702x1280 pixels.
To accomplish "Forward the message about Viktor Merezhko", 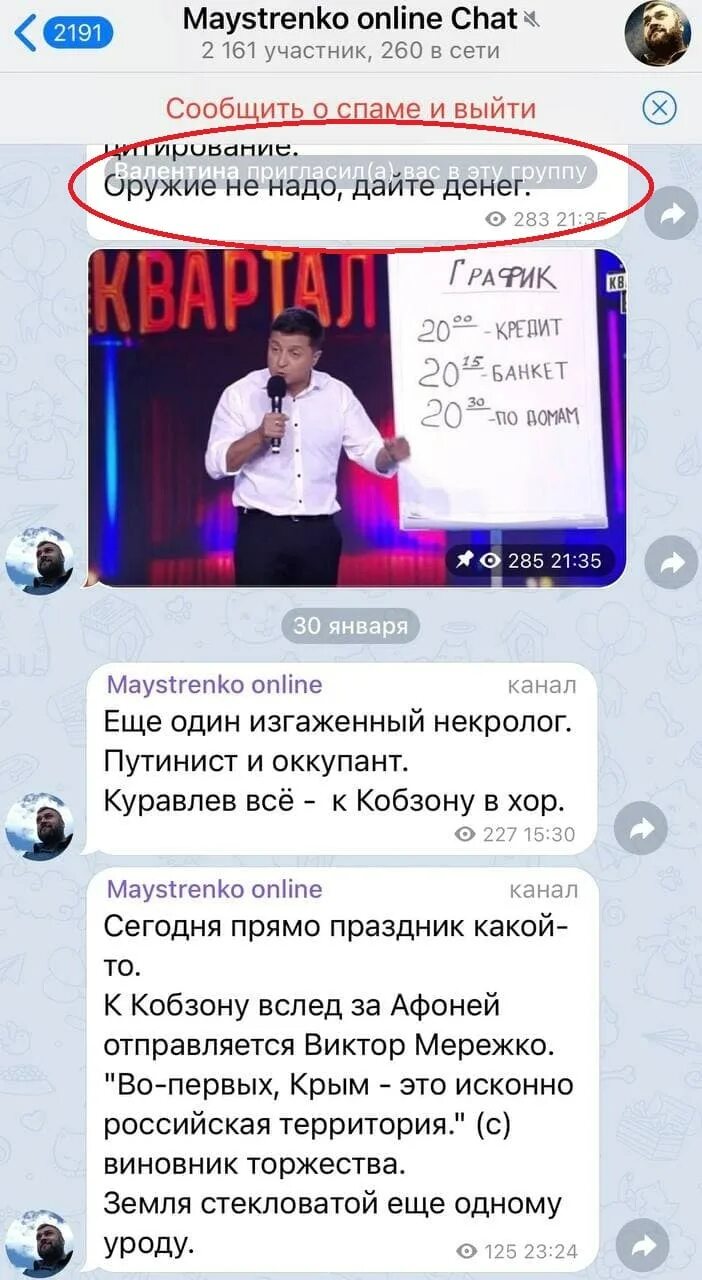I will 643,1245.
